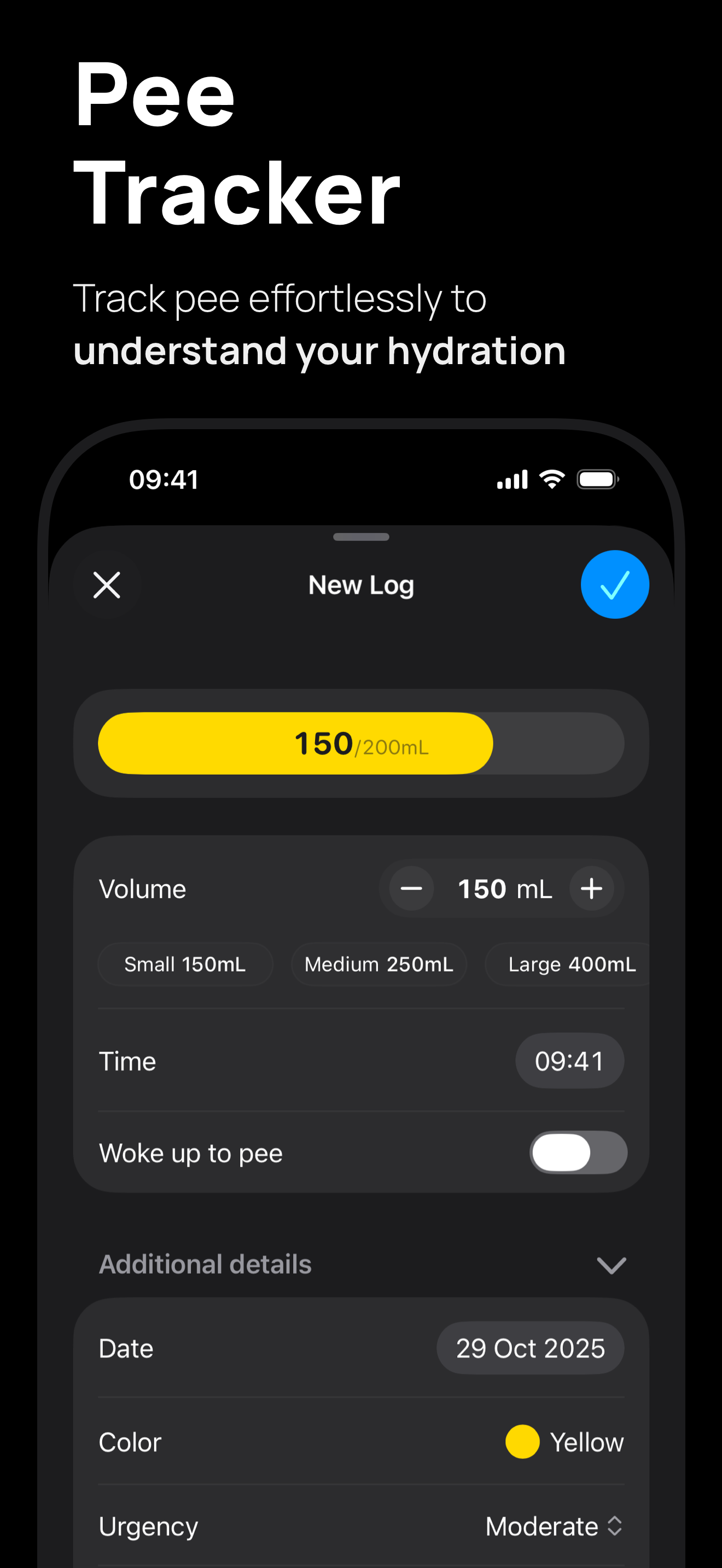Select the Medium 250mL preset

pos(379,964)
